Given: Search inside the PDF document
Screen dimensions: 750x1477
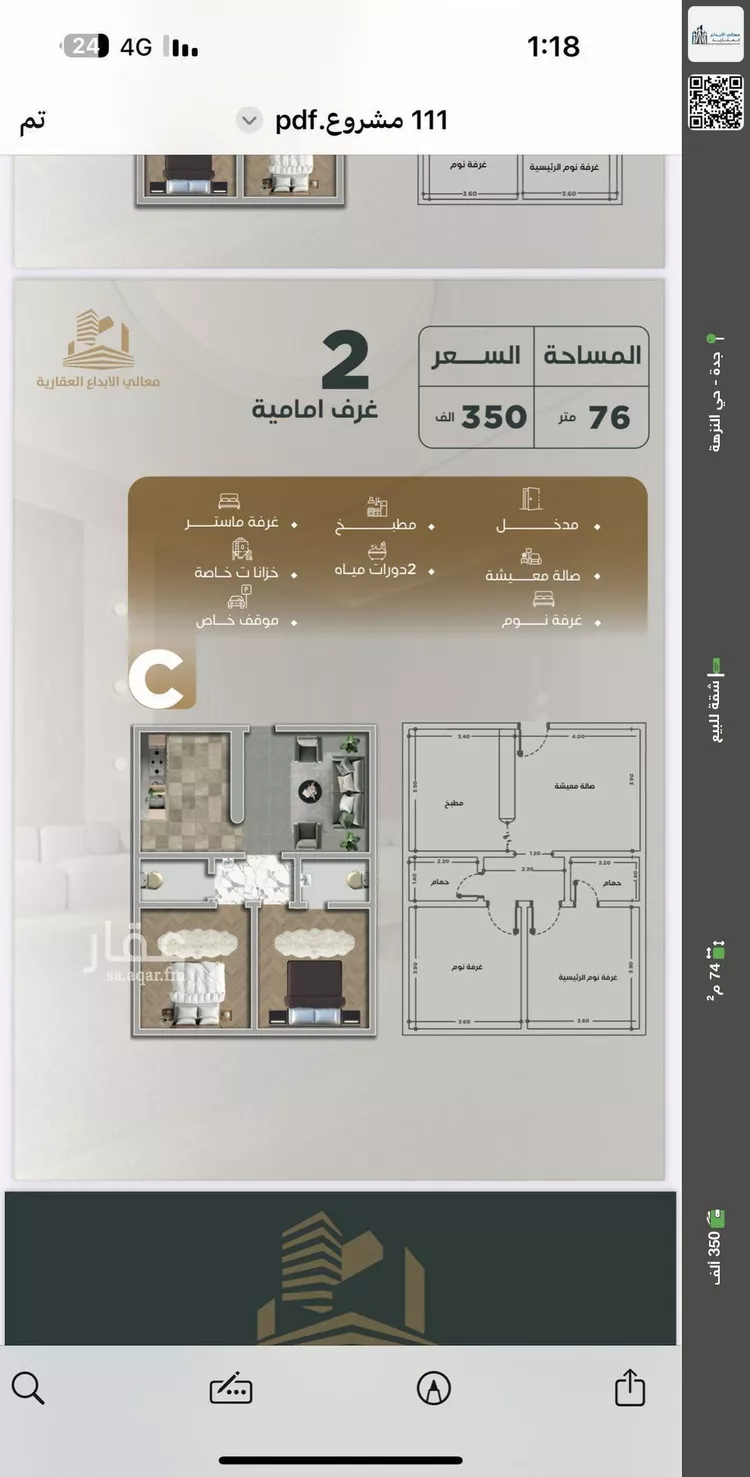Looking at the screenshot, I should pyautogui.click(x=28, y=1387).
